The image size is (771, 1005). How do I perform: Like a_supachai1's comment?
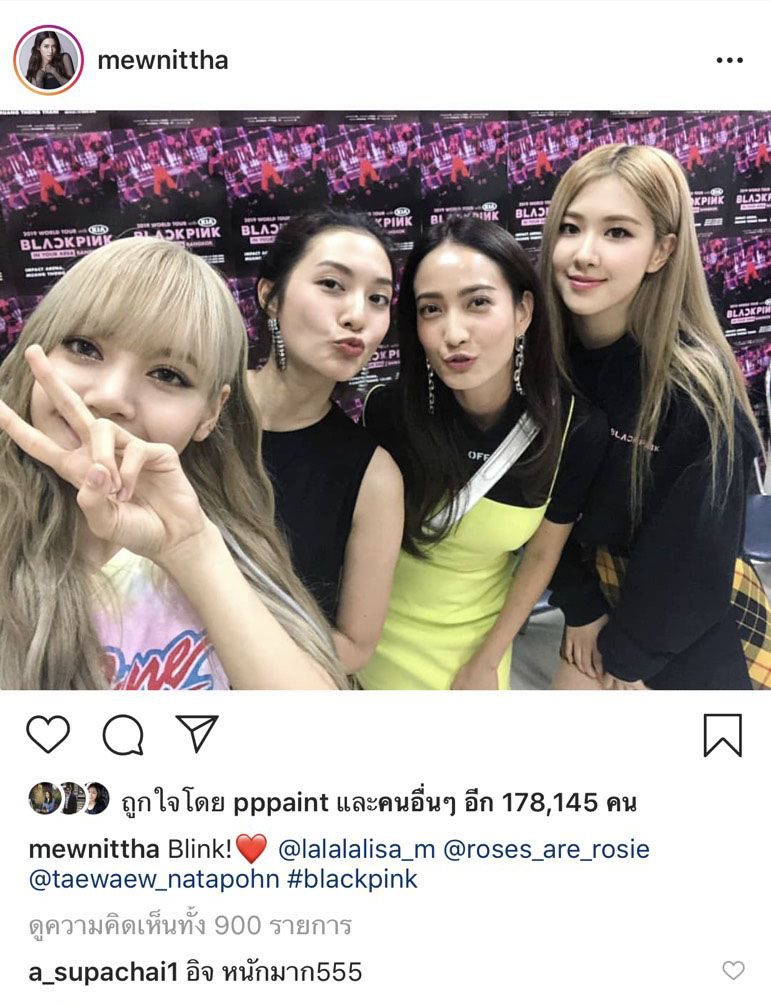pyautogui.click(x=733, y=970)
